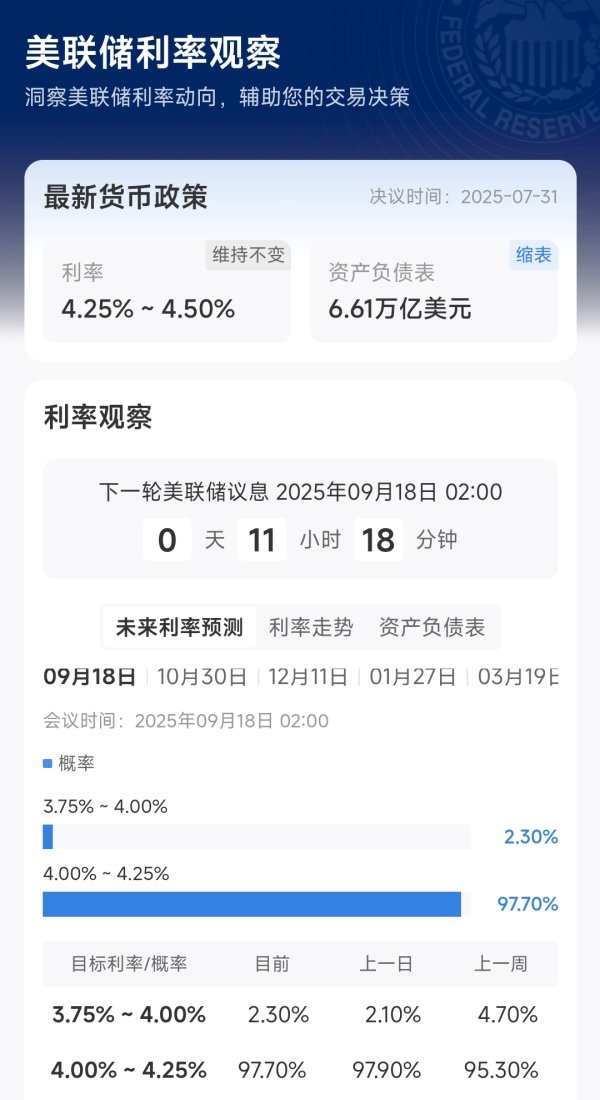Select the 03月19日 meeting date

518,677
